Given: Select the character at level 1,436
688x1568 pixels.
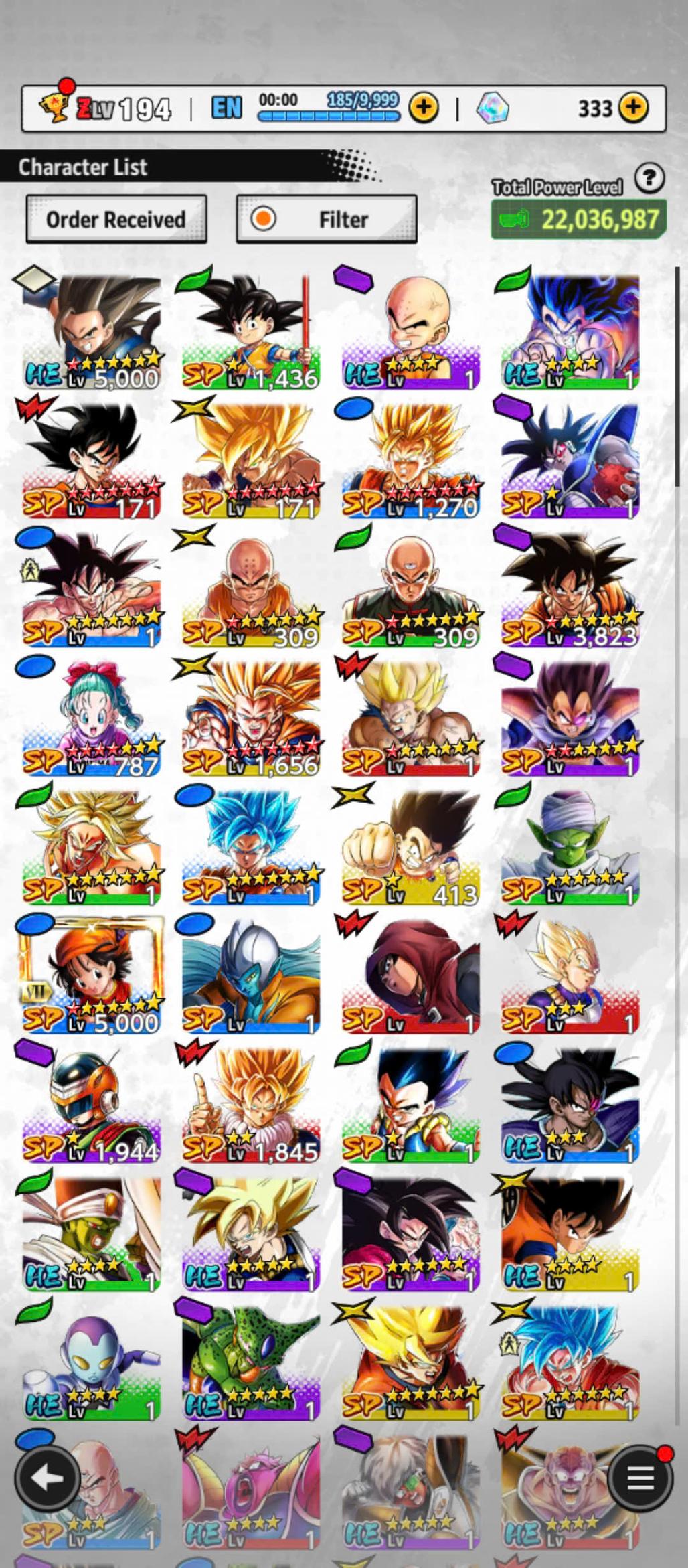Looking at the screenshot, I should [x=250, y=331].
